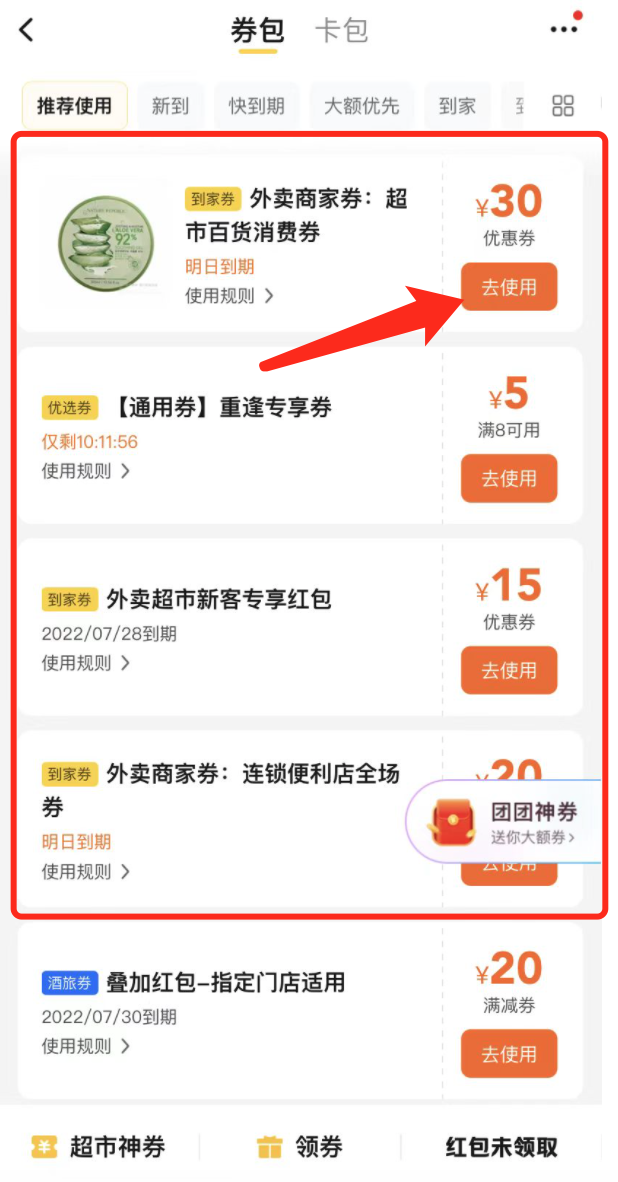Expand 使用规则 under 重逢专享券
618x1182 pixels.
click(86, 471)
